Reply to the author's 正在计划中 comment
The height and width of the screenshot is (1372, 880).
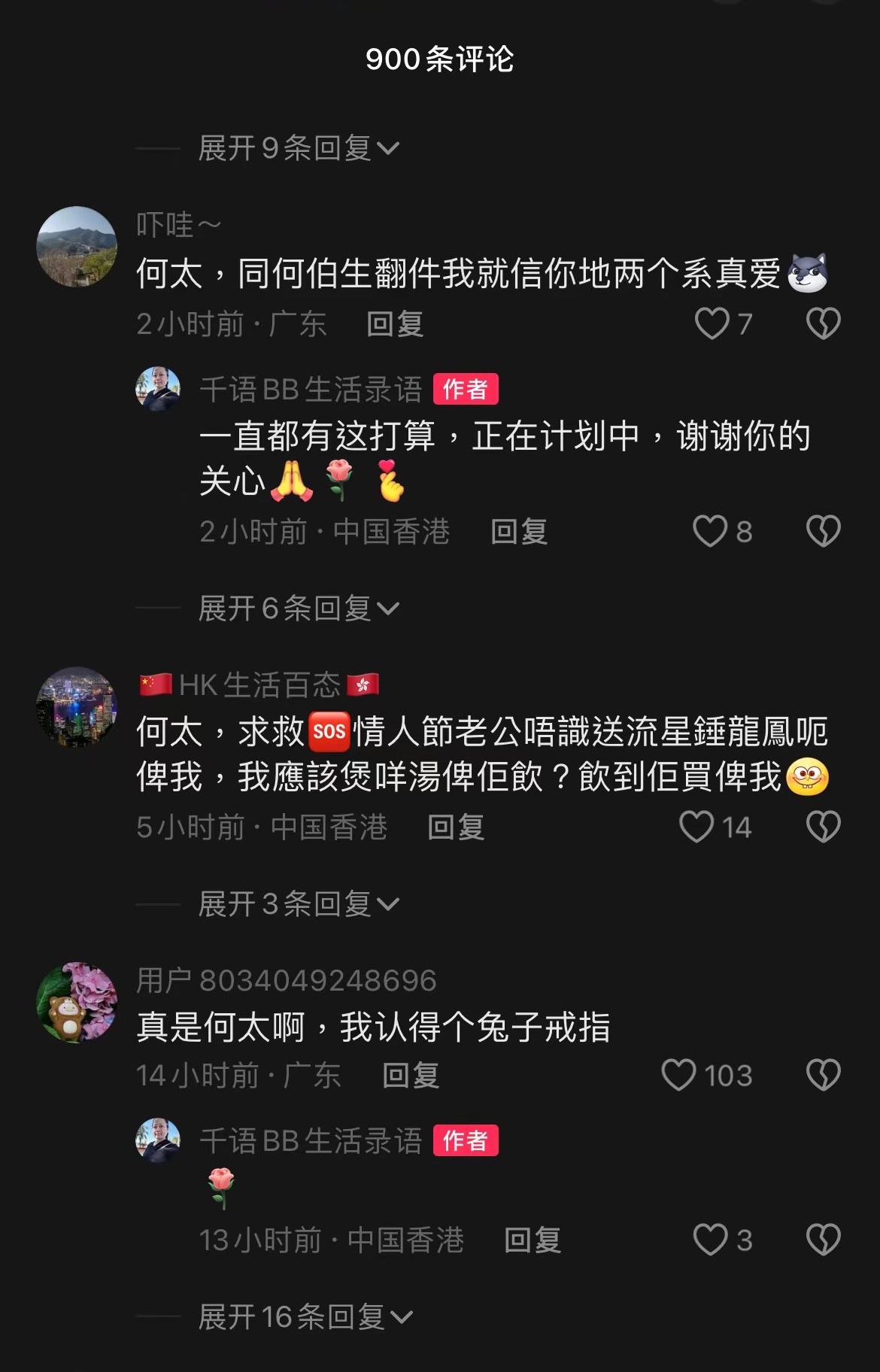[x=519, y=532]
